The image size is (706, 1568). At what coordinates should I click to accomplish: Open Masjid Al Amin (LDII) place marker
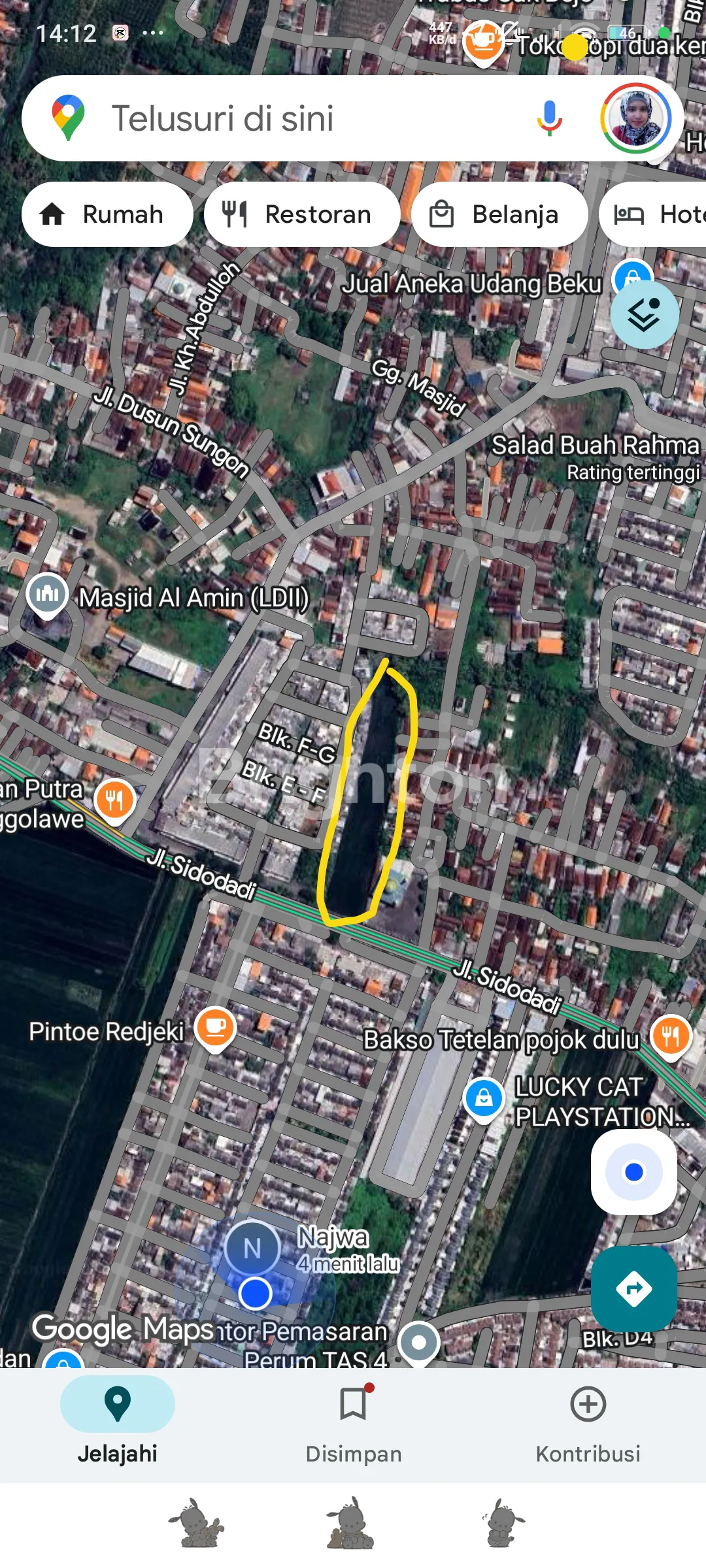coord(47,594)
